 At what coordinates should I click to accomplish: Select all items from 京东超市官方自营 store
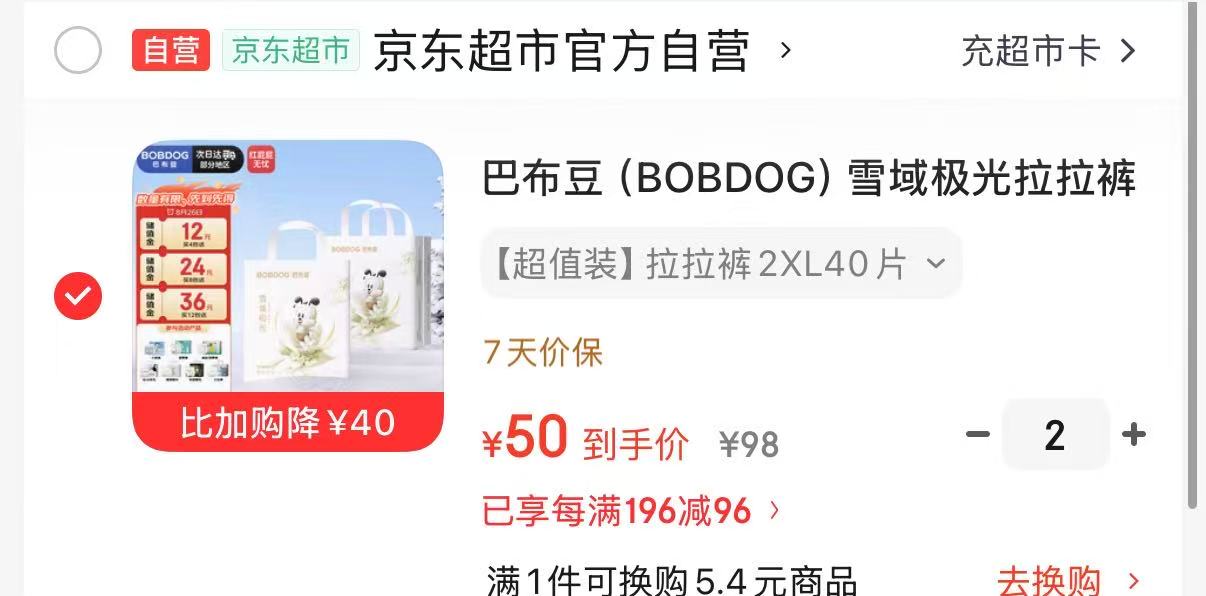(x=78, y=50)
